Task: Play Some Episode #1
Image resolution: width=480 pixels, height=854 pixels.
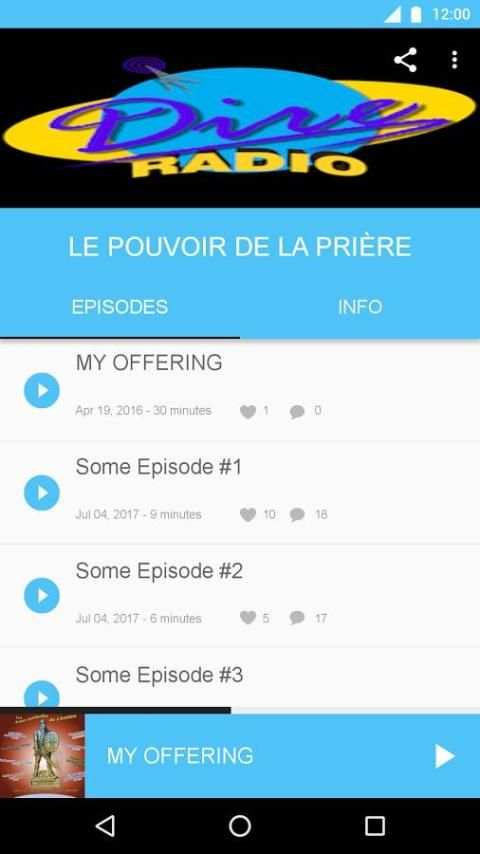Action: coord(41,493)
